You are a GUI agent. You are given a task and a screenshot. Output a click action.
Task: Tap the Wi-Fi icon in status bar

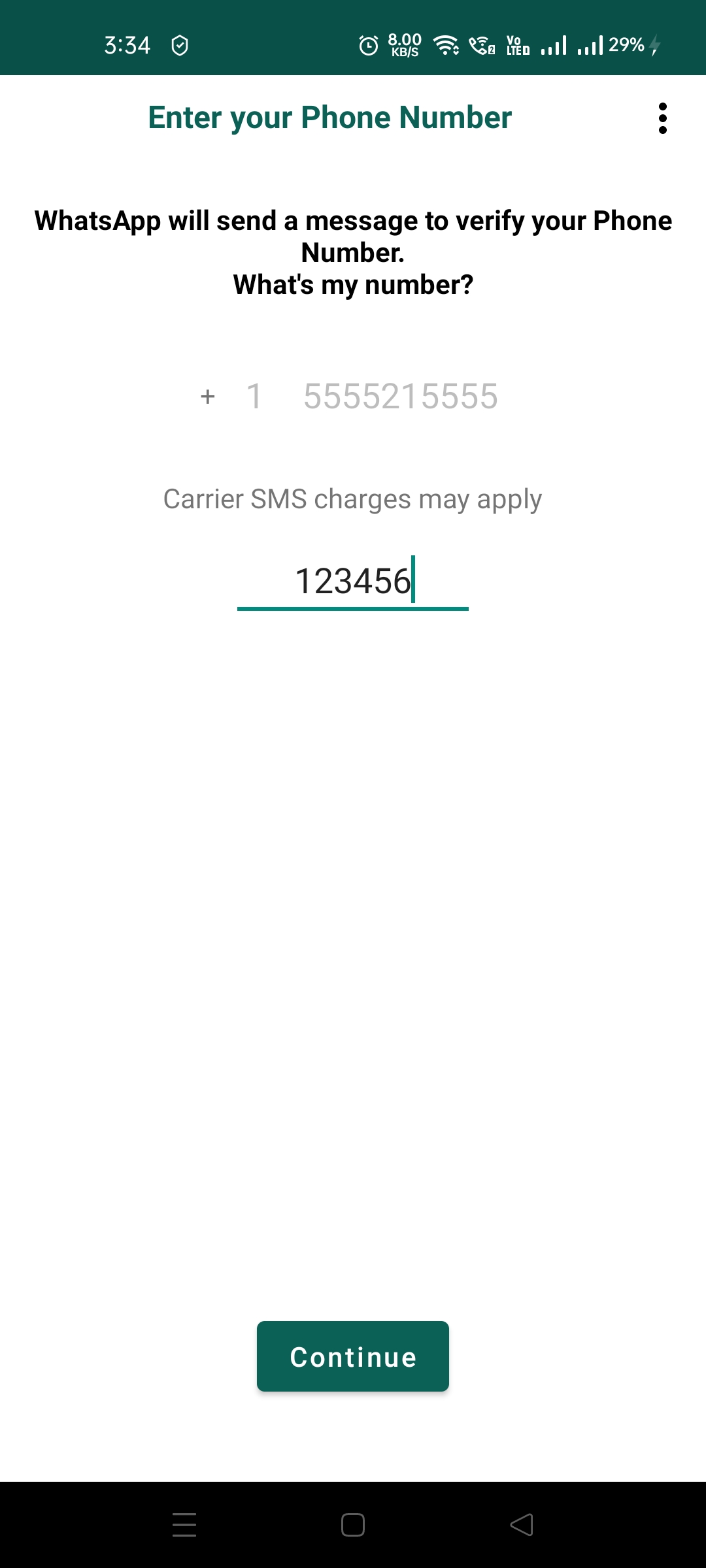pyautogui.click(x=446, y=44)
